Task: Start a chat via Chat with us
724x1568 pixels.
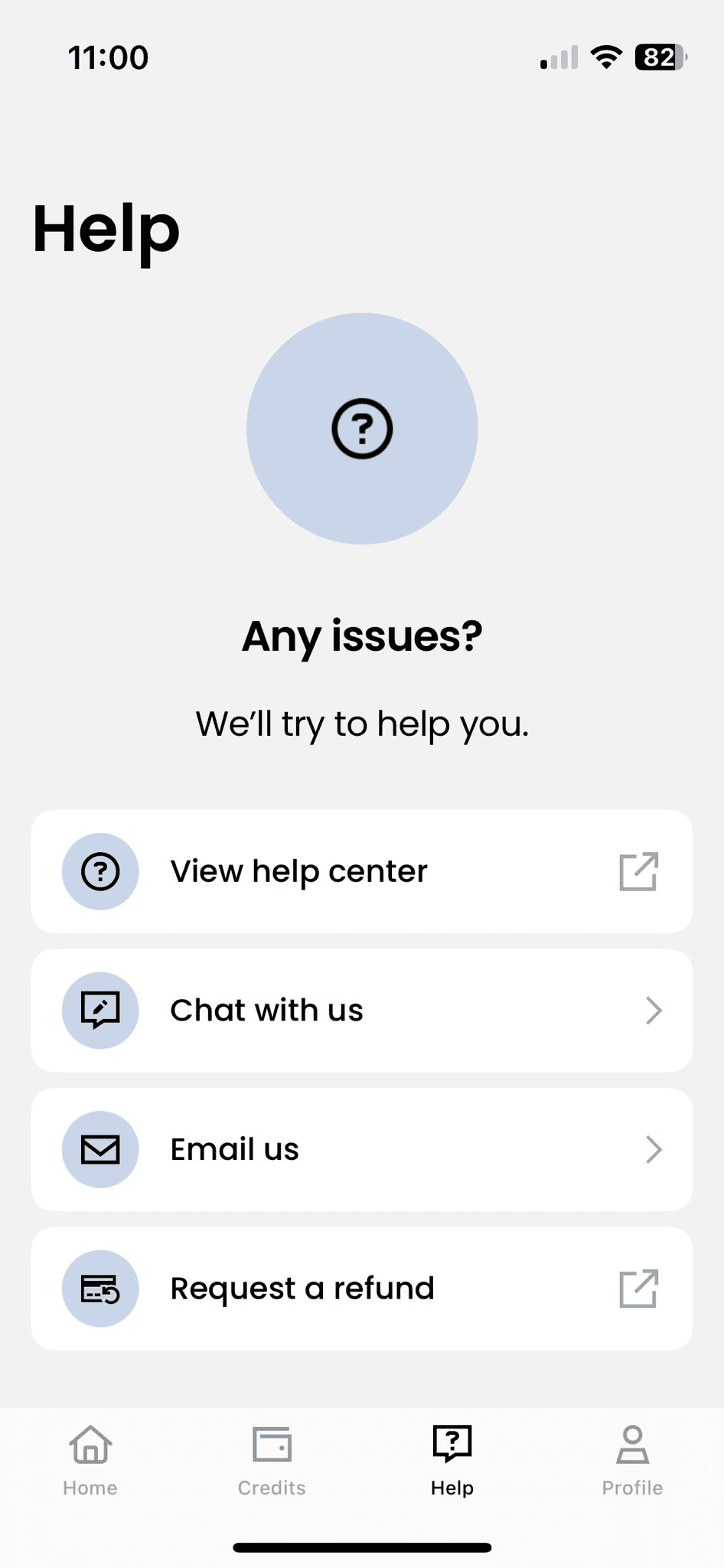Action: [361, 1011]
